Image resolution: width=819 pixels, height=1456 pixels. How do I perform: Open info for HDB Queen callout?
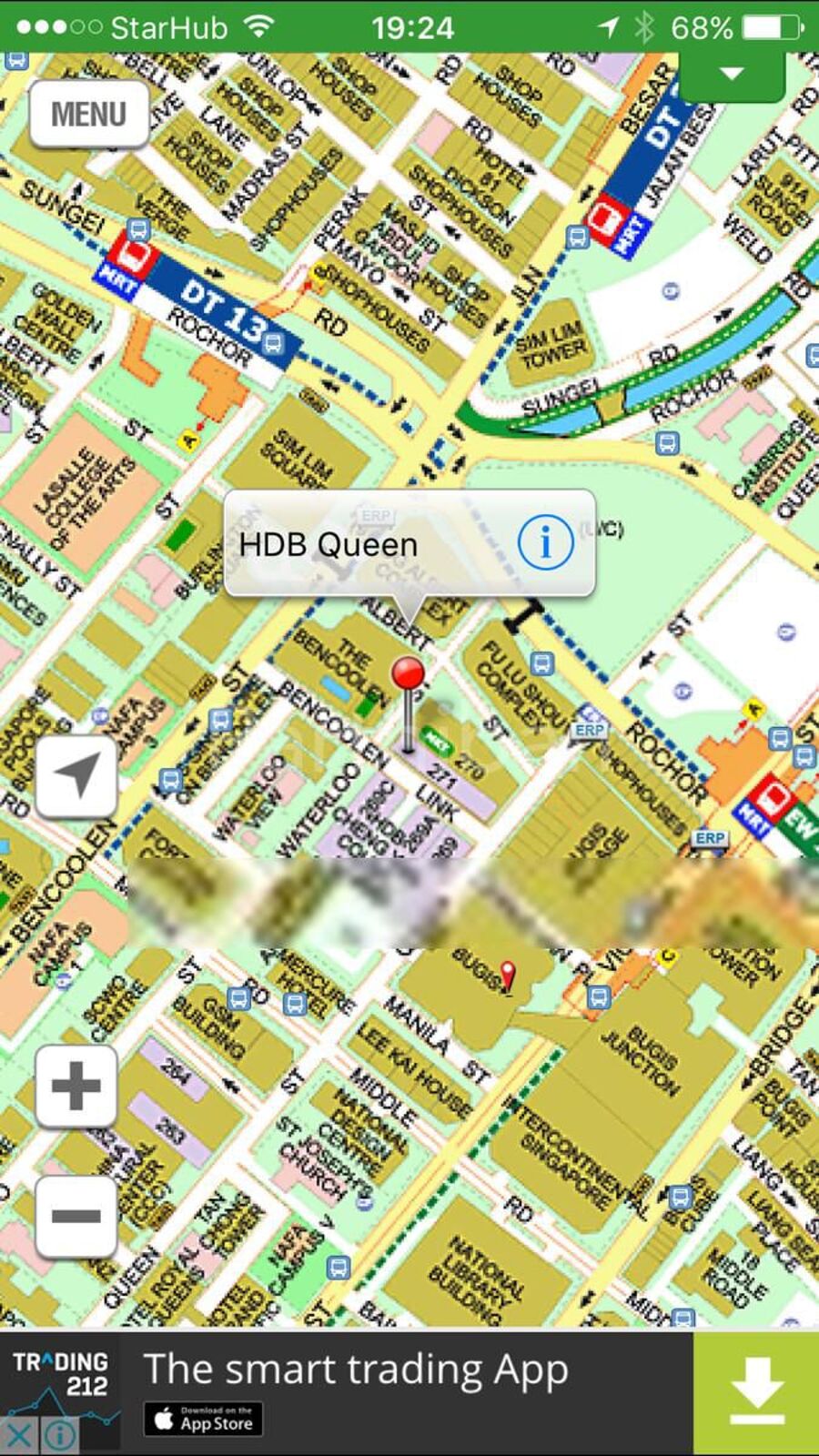pyautogui.click(x=545, y=543)
